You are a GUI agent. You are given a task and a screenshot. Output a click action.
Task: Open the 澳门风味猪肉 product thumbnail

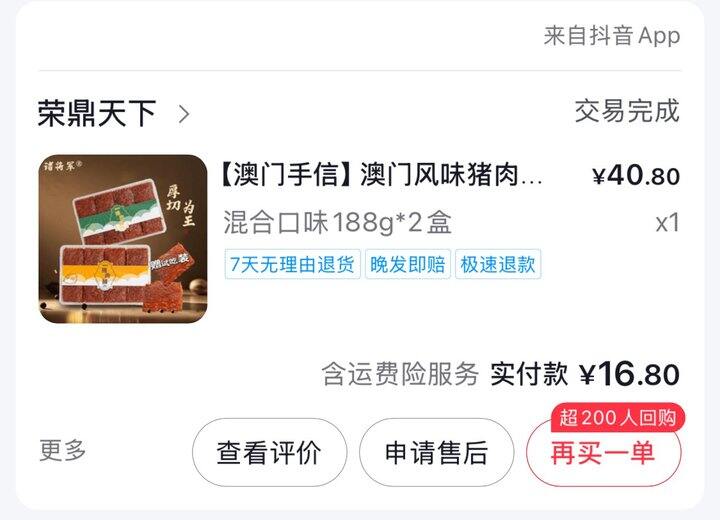[x=123, y=239]
